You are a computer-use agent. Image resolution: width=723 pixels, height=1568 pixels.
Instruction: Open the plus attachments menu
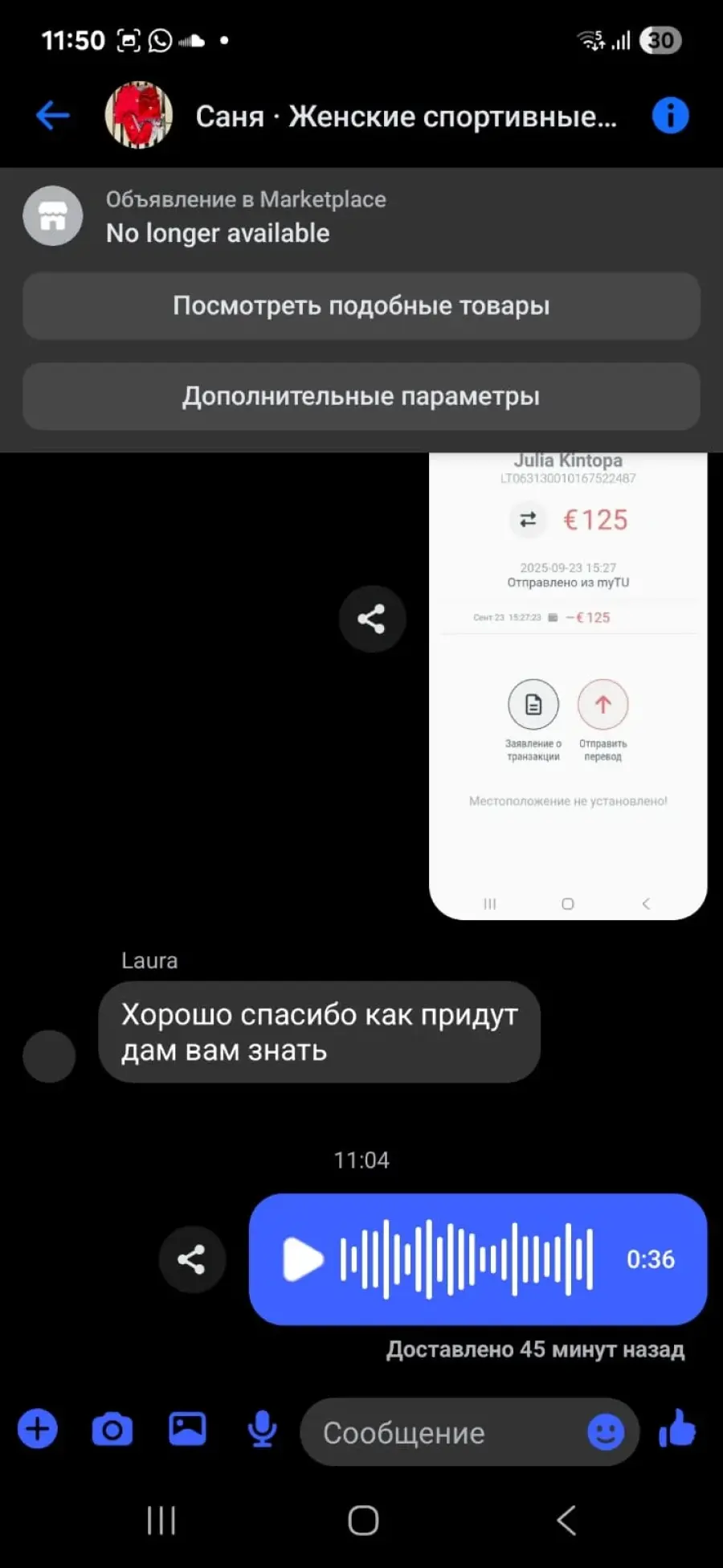click(38, 1430)
